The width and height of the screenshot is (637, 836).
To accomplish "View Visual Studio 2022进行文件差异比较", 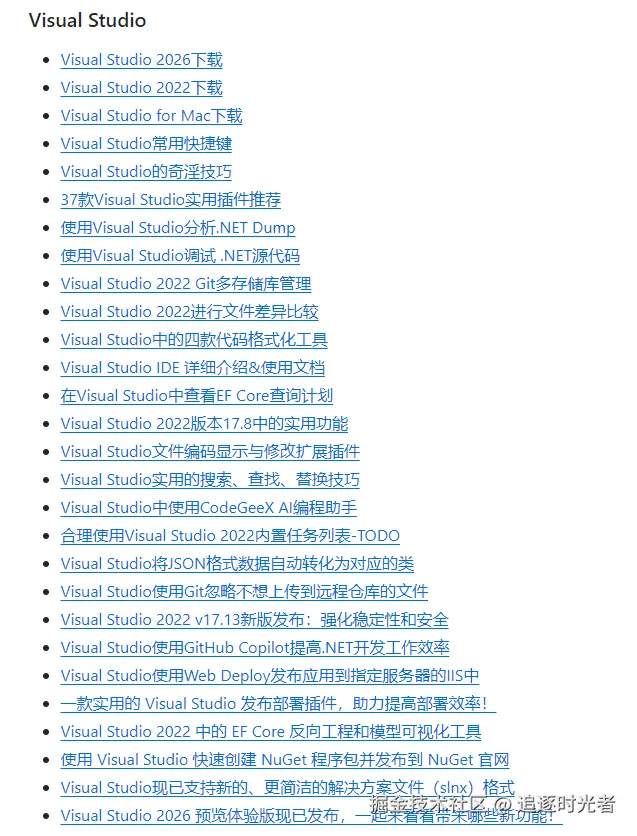I will tap(189, 312).
